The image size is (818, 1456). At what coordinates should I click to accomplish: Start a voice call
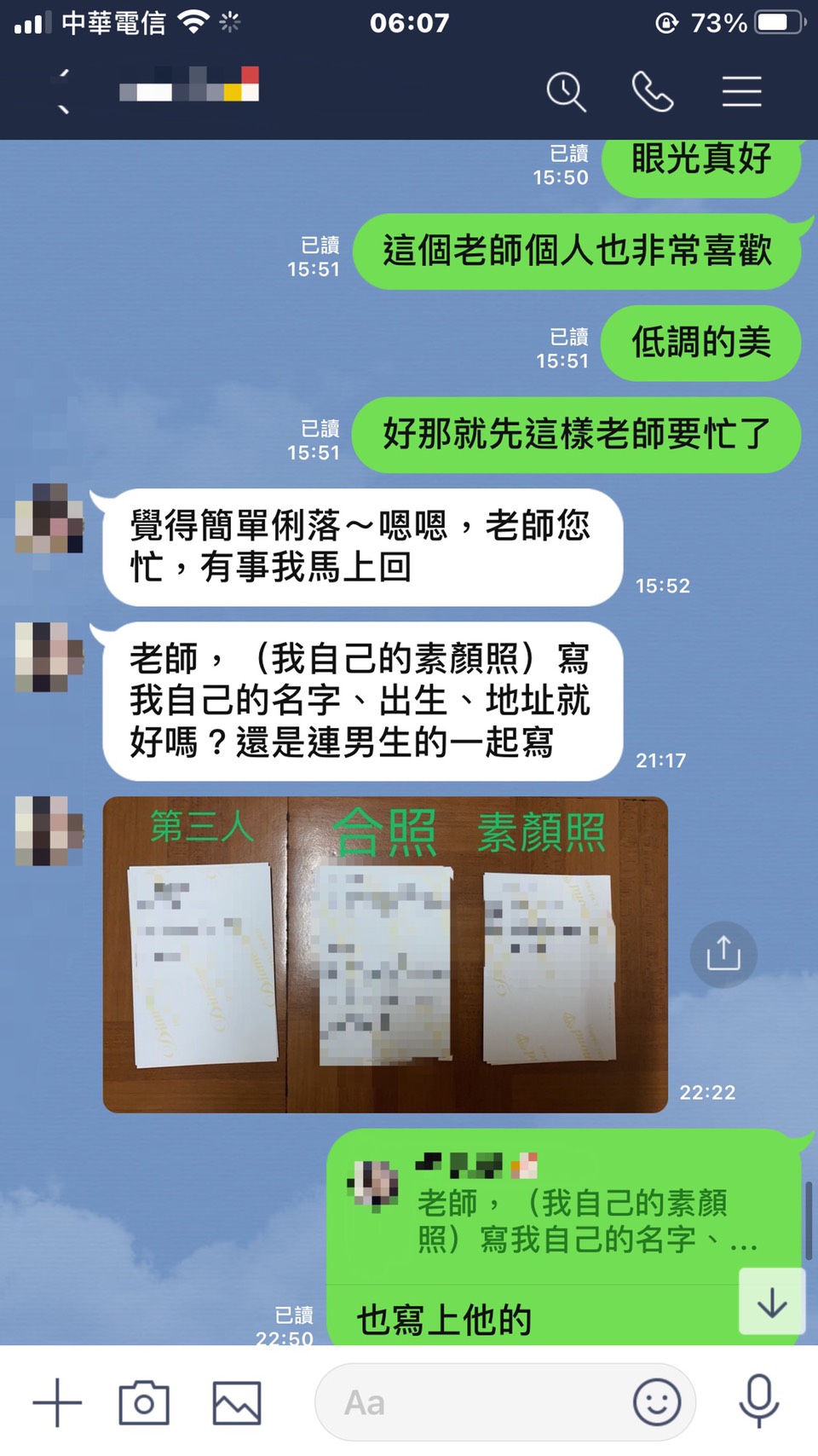click(x=653, y=91)
